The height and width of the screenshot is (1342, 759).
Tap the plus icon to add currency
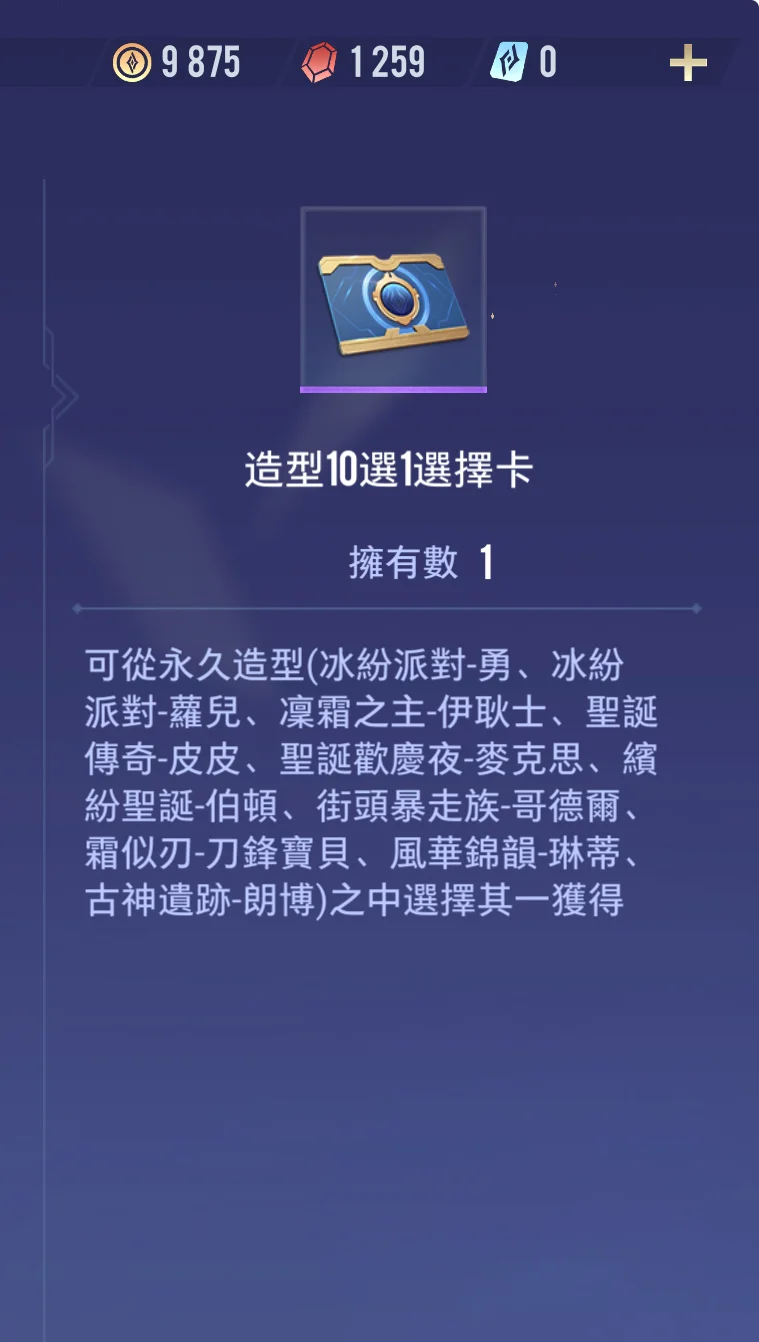tap(688, 63)
